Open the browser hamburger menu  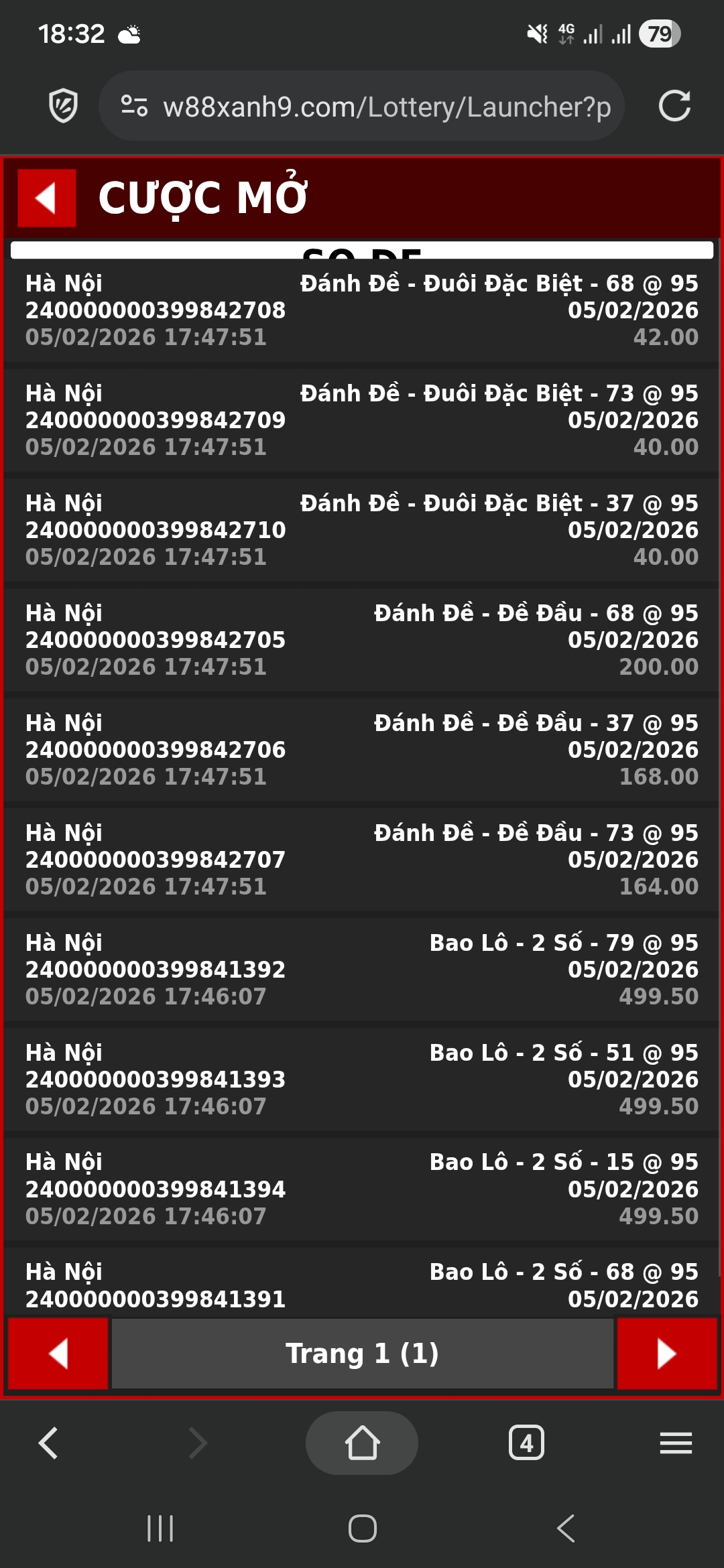click(675, 1443)
